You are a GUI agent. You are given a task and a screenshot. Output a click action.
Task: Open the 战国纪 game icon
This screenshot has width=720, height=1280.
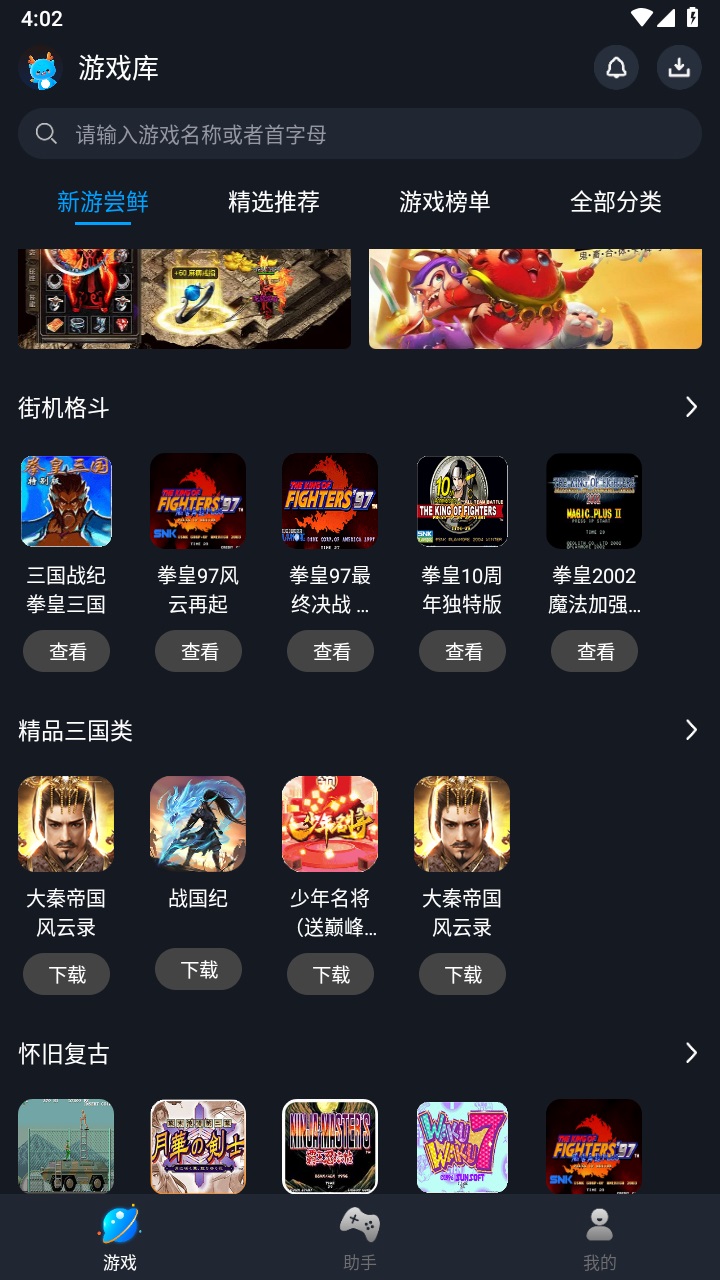click(198, 823)
